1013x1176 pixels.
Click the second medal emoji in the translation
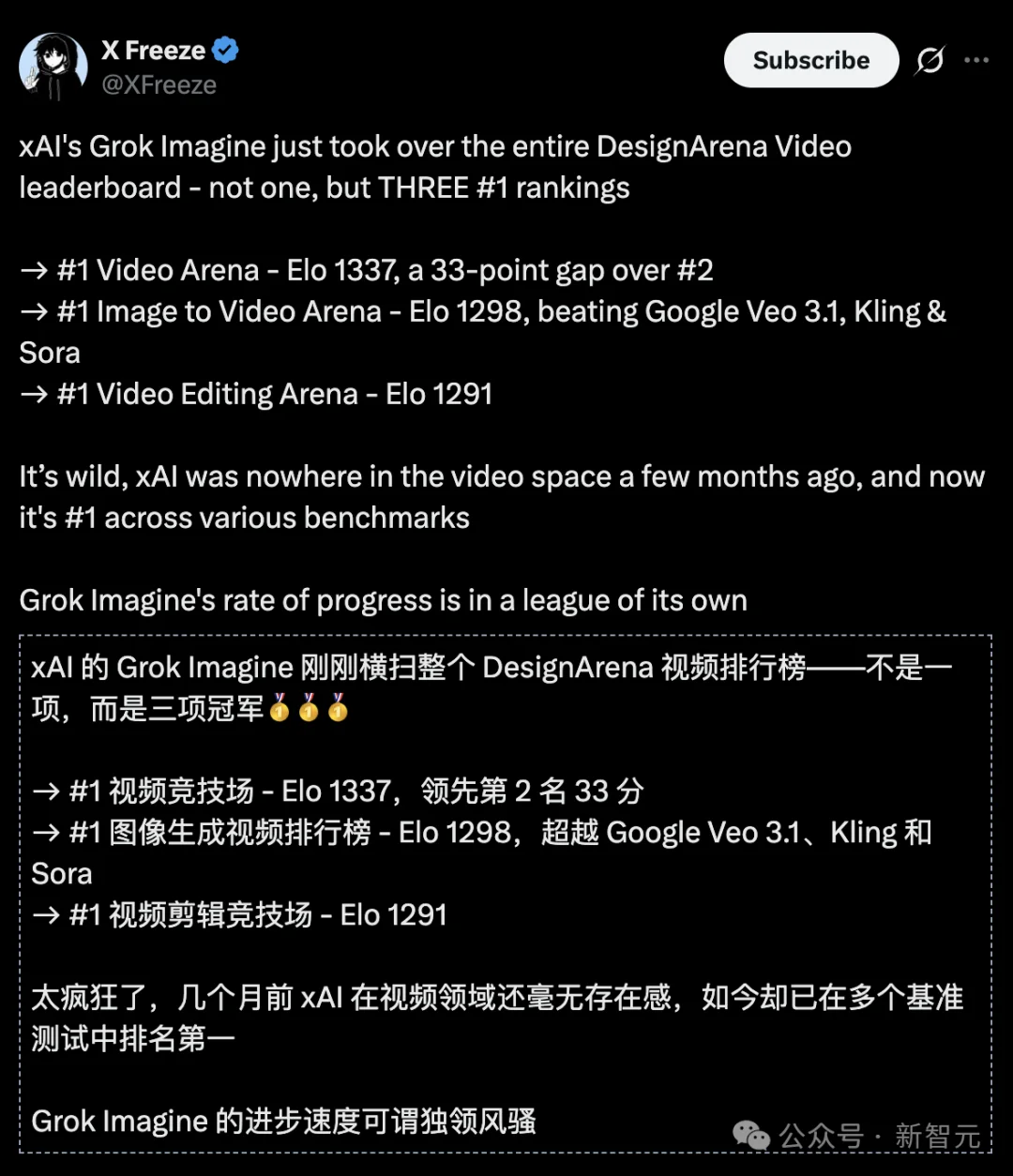click(308, 710)
